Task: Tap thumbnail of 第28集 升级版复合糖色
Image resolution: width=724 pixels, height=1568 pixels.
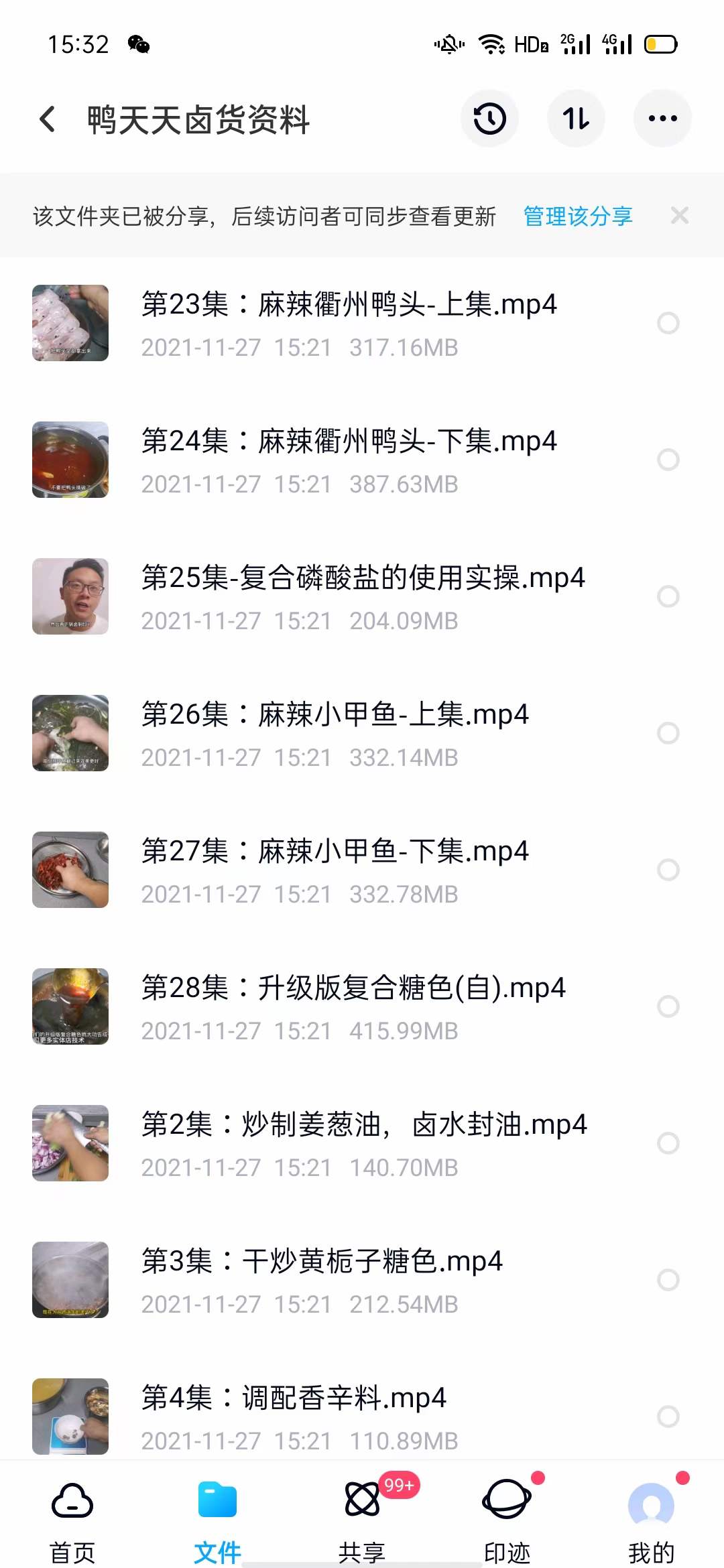Action: [x=70, y=1006]
